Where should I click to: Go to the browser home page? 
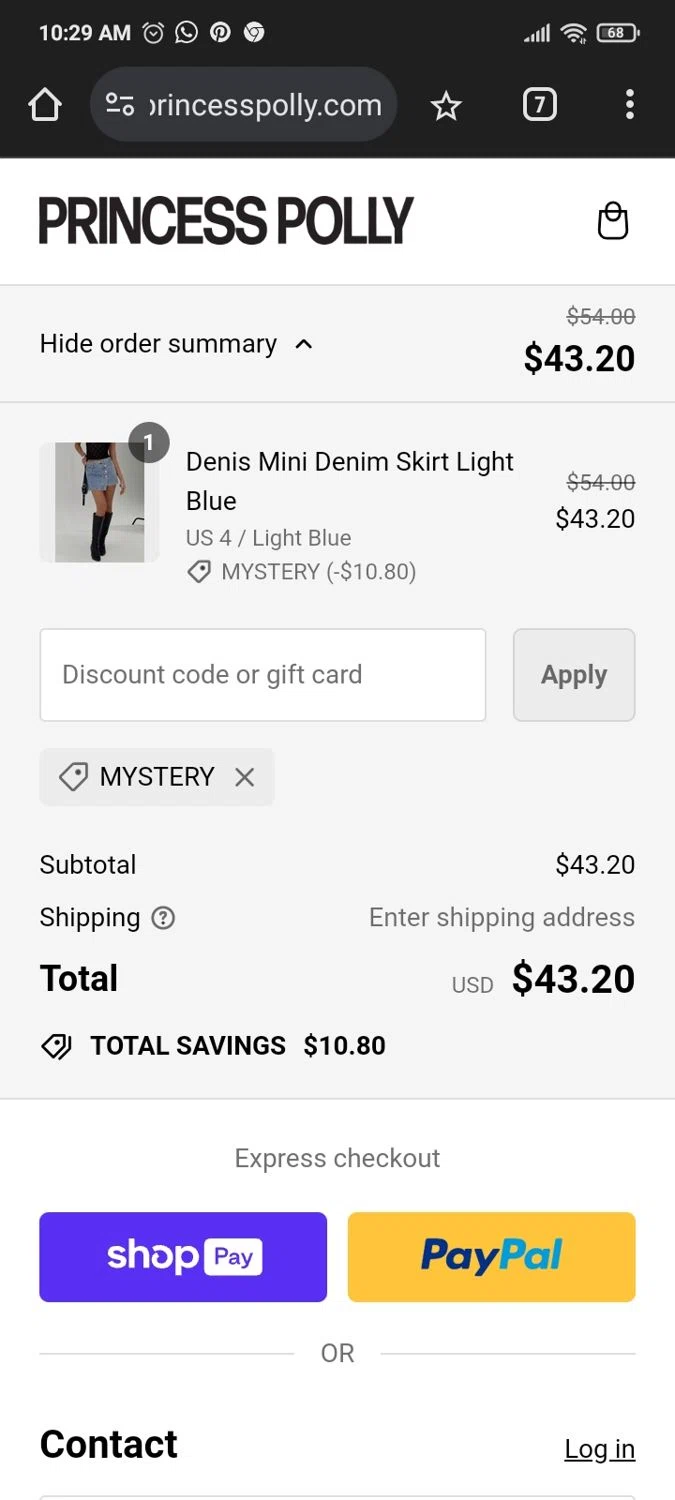coord(45,105)
